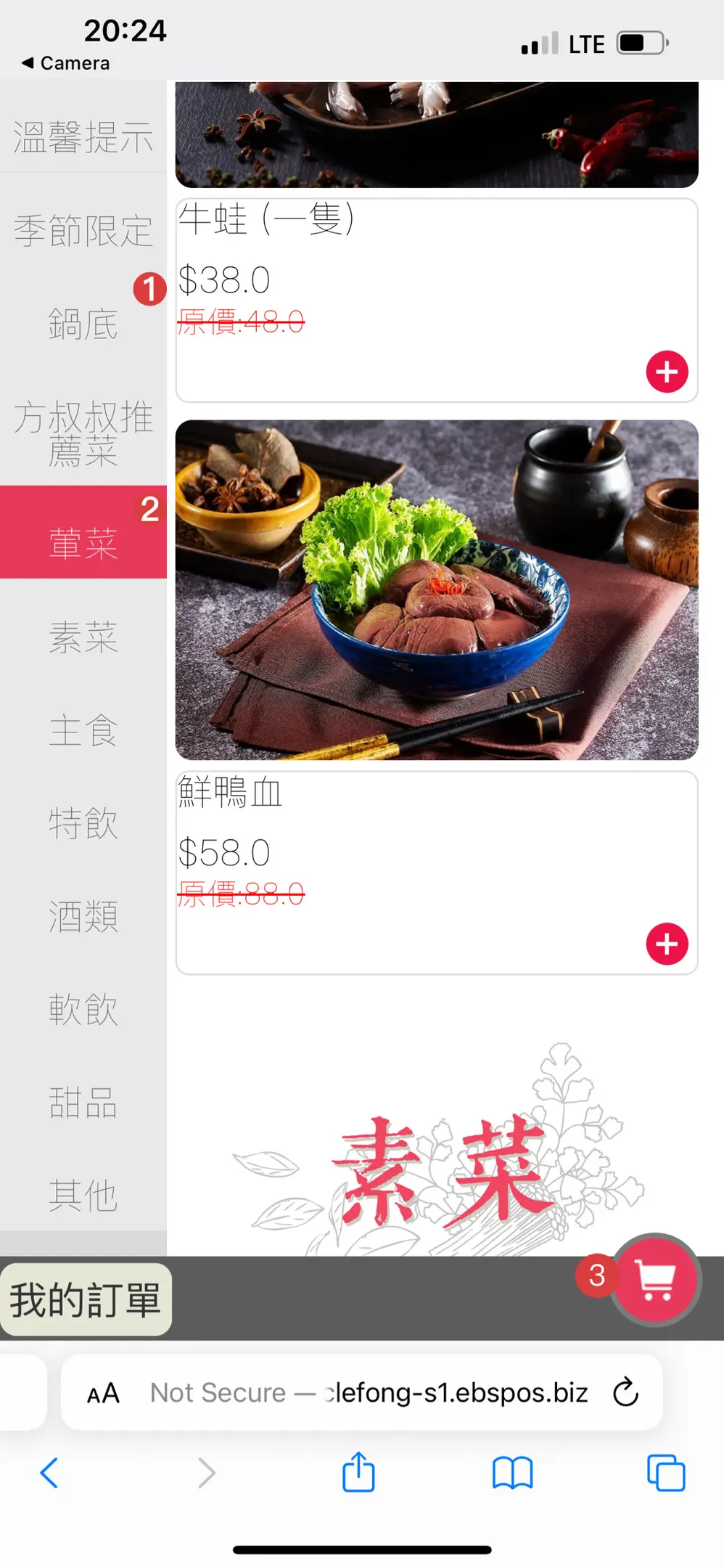Viewport: 724px width, 1568px height.
Task: Switch to the 溫馨提示 category
Action: coord(83,137)
